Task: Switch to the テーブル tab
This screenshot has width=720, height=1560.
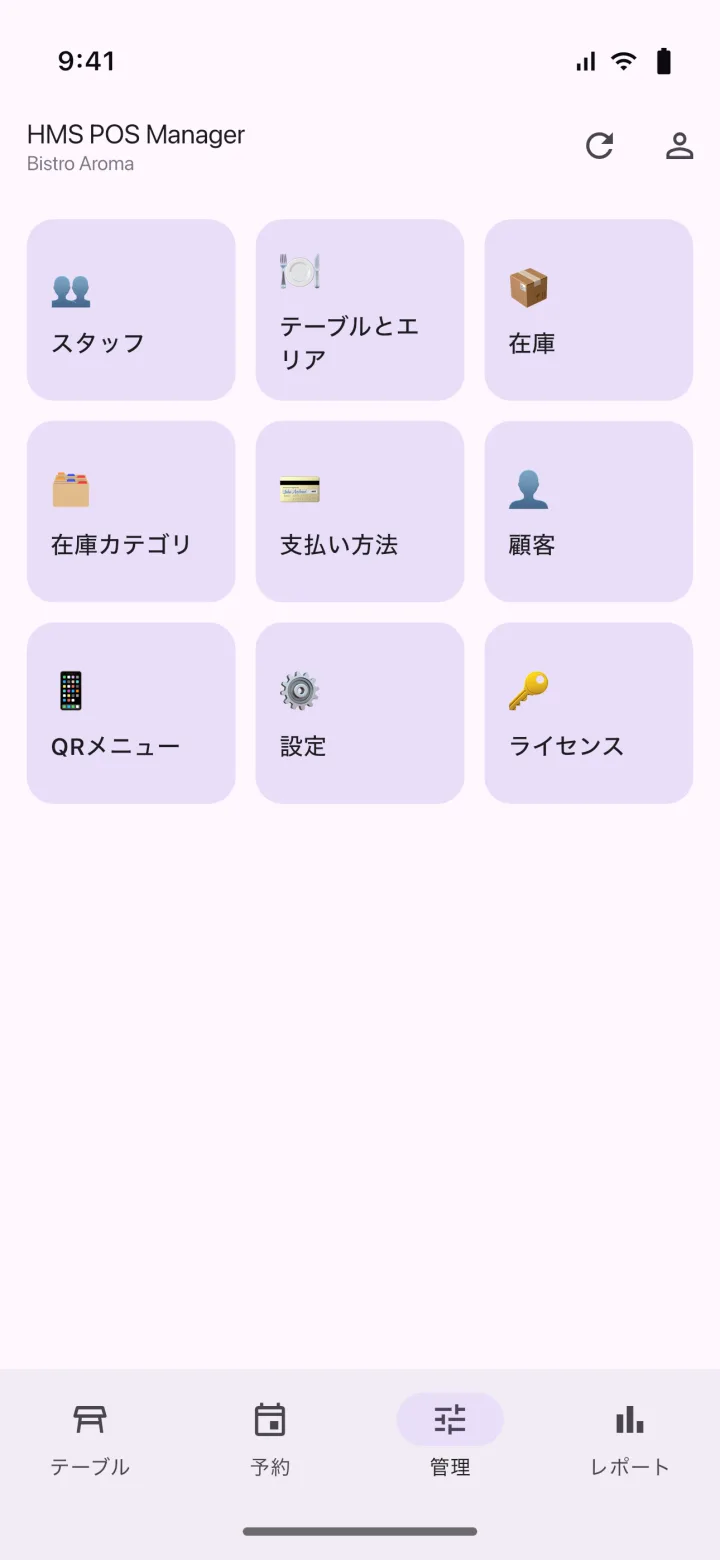Action: point(90,1440)
